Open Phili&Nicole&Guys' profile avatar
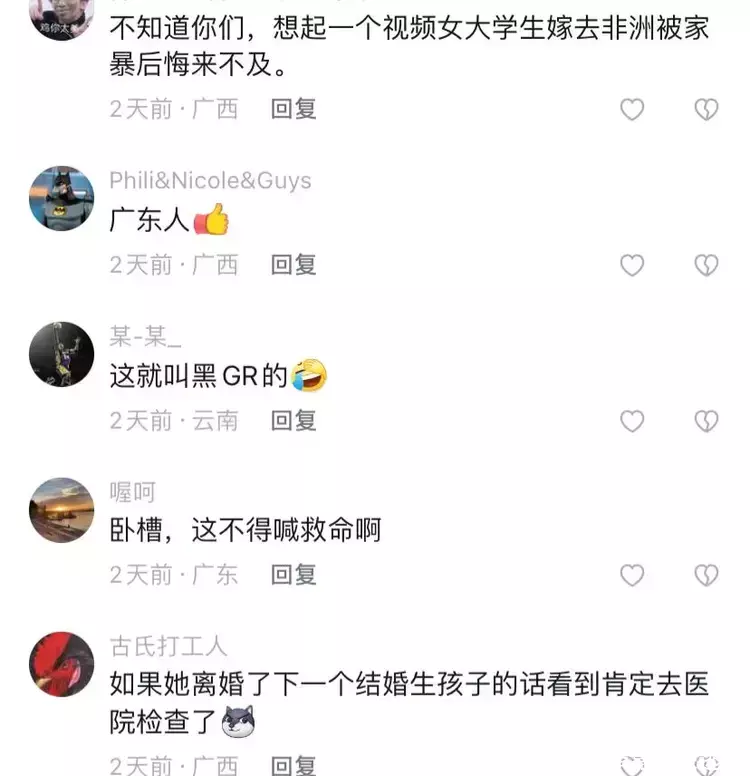The height and width of the screenshot is (776, 750). [61, 198]
